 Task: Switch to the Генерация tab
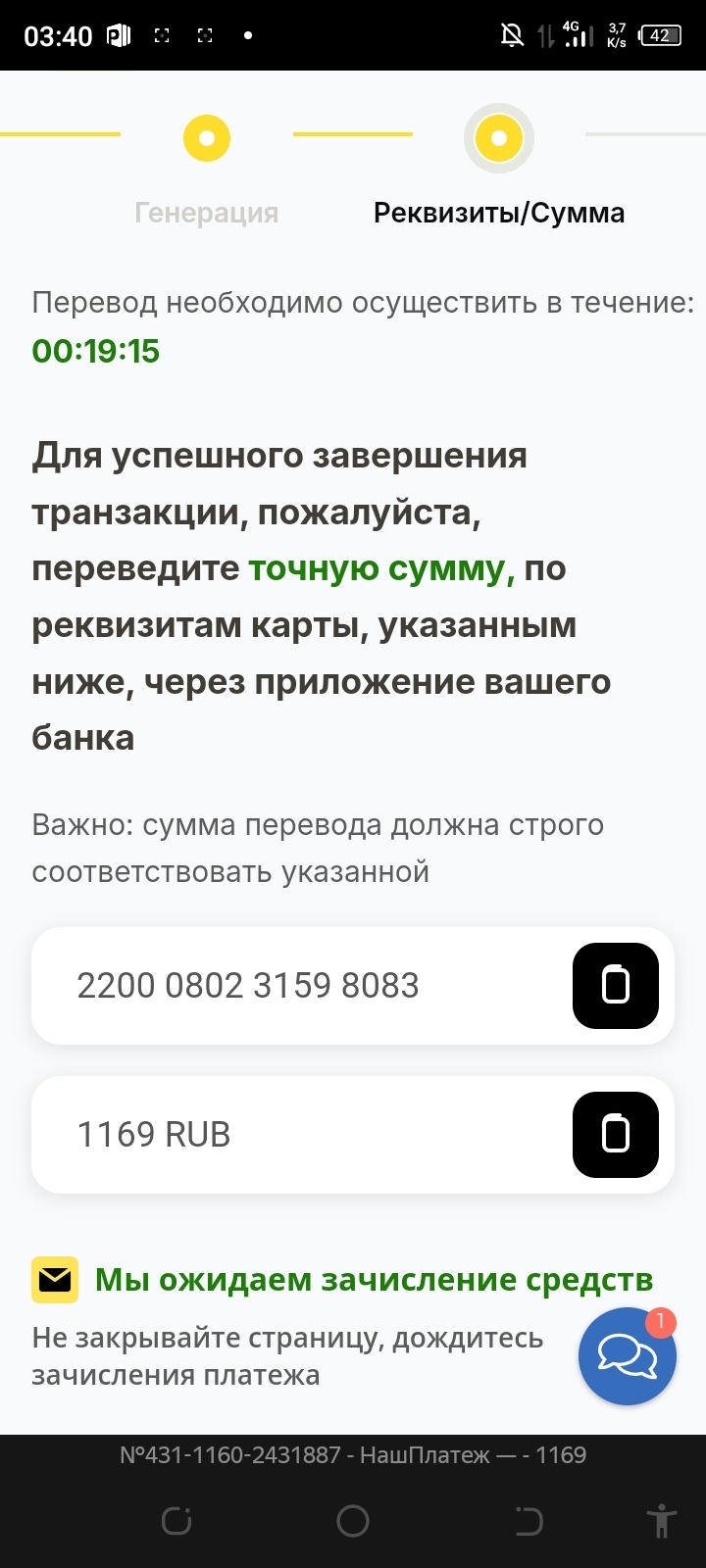pyautogui.click(x=206, y=212)
